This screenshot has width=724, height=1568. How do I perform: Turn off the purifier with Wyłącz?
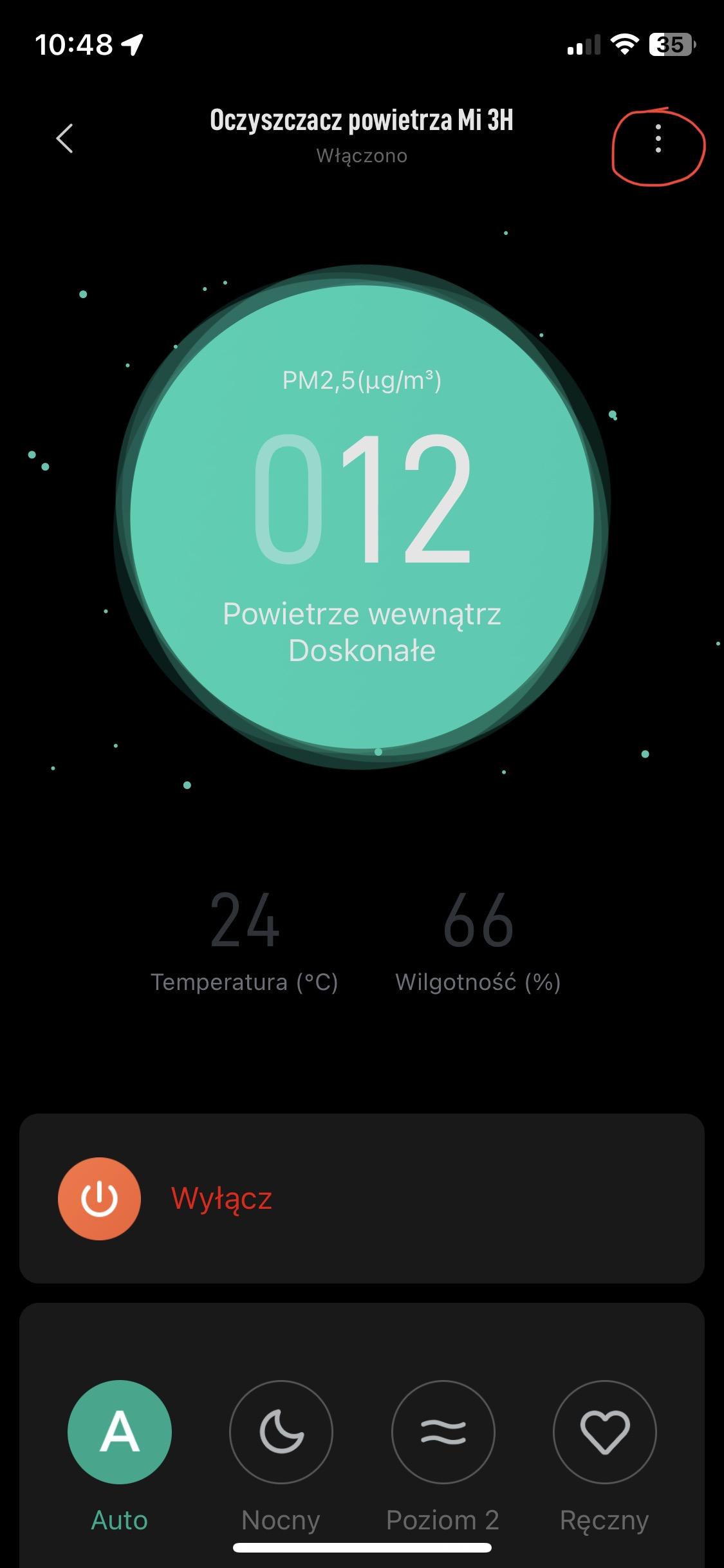click(x=99, y=1199)
